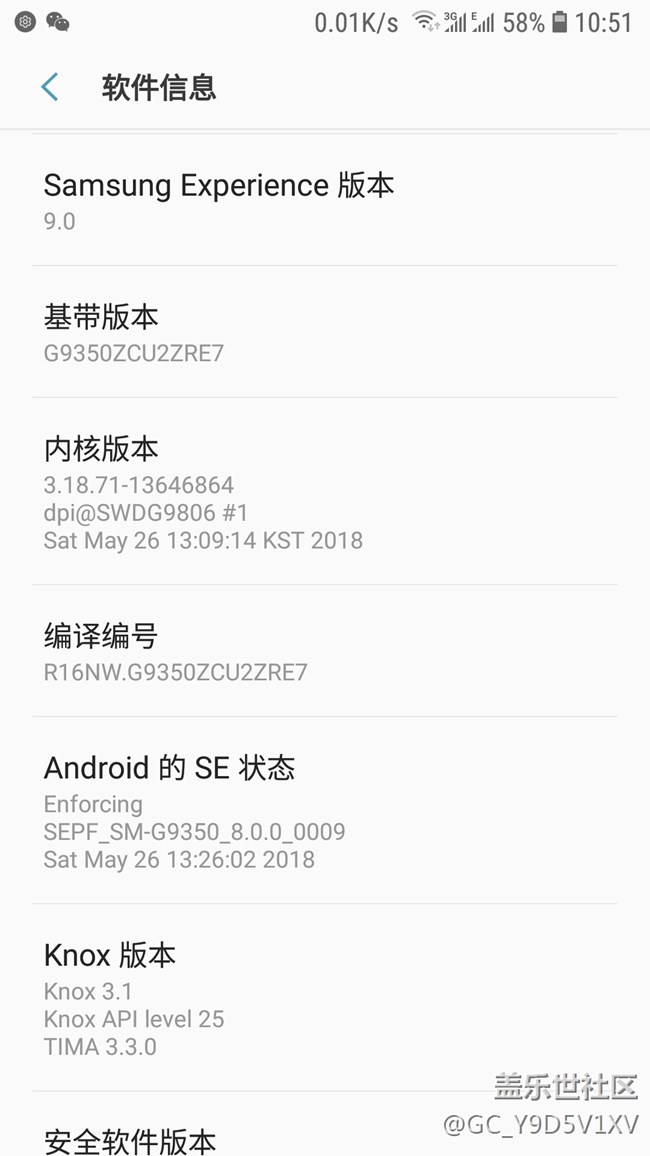The width and height of the screenshot is (650, 1156).
Task: Tap the 编译编号 build number row
Action: pos(324,652)
